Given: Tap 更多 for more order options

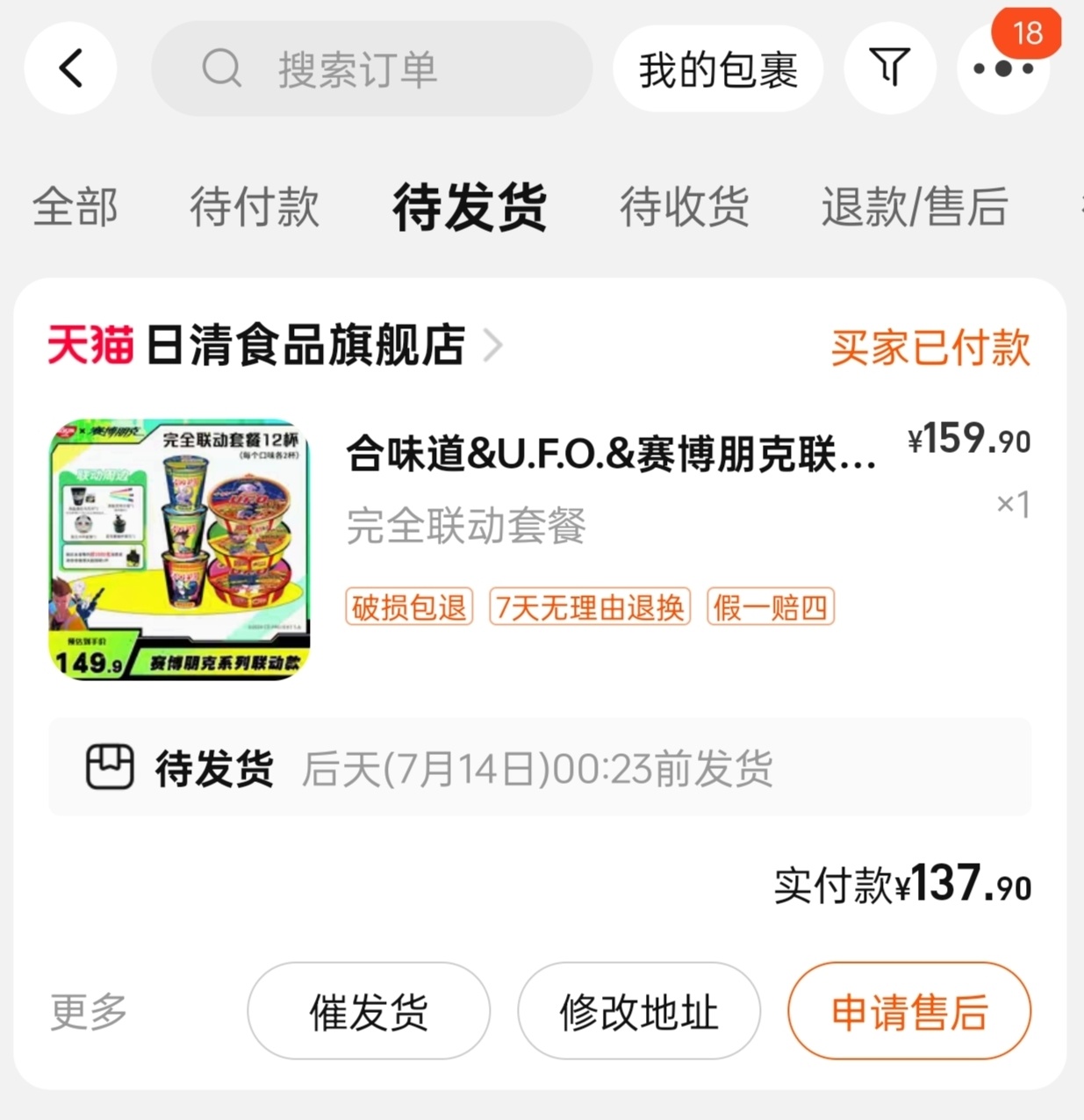Looking at the screenshot, I should (89, 1011).
